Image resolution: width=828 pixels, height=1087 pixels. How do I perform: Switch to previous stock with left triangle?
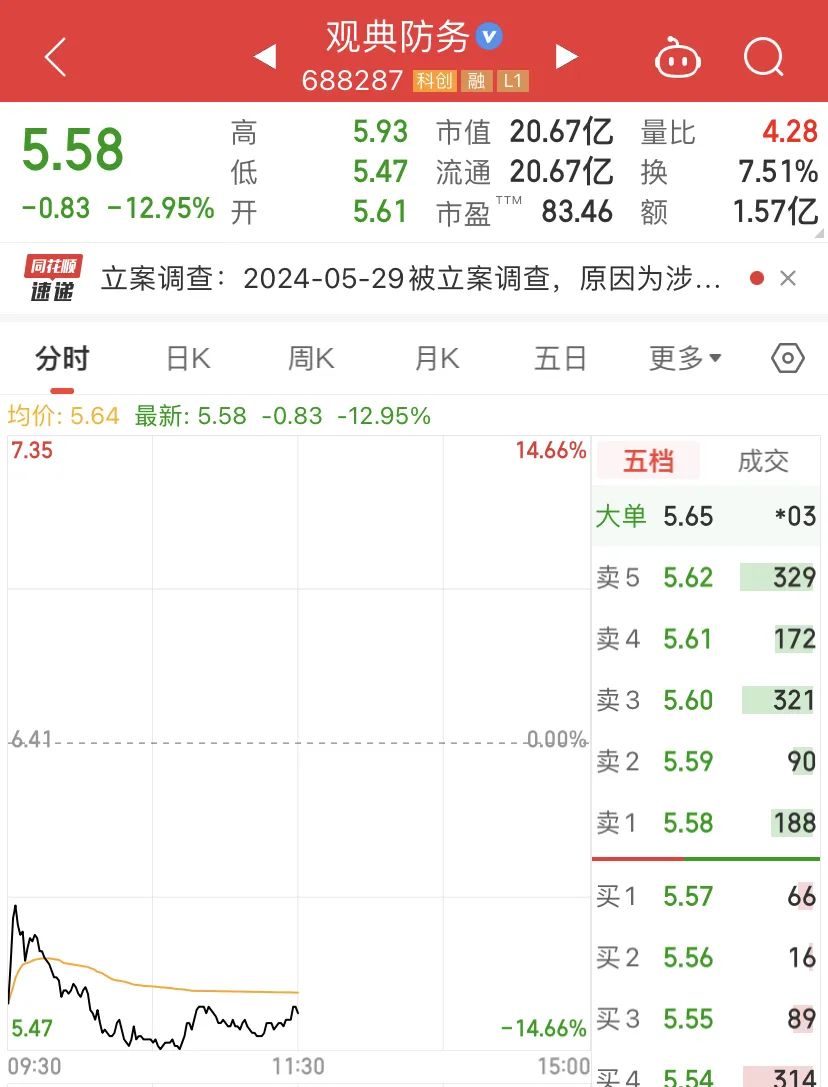pos(266,57)
